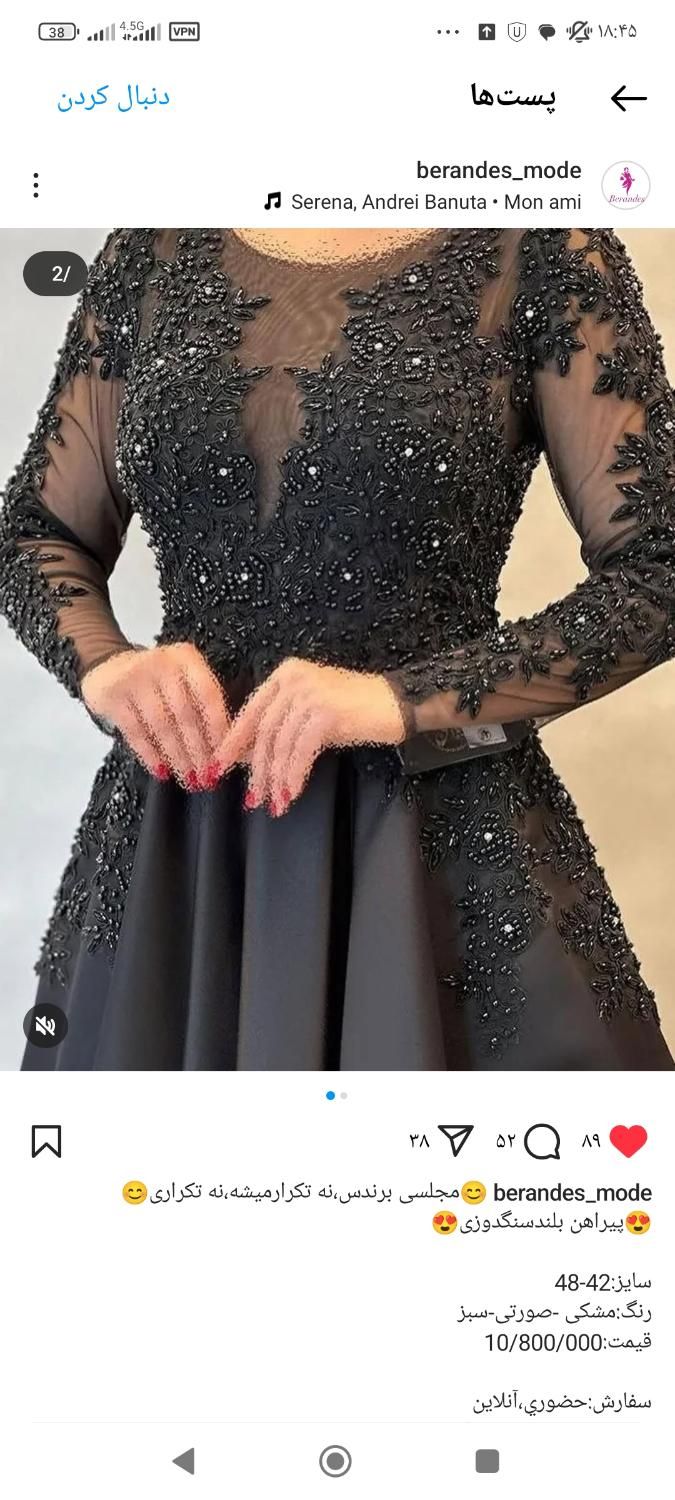Open post options three-dot menu
The image size is (675, 1500).
point(36,185)
